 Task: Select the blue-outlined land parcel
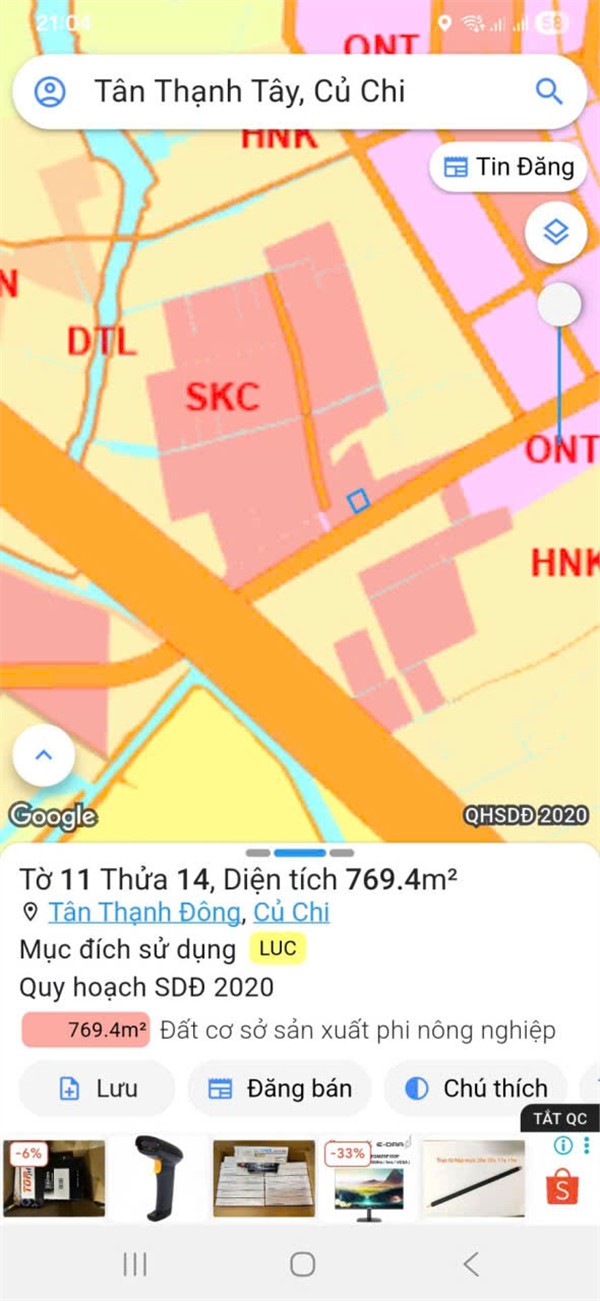(x=358, y=502)
